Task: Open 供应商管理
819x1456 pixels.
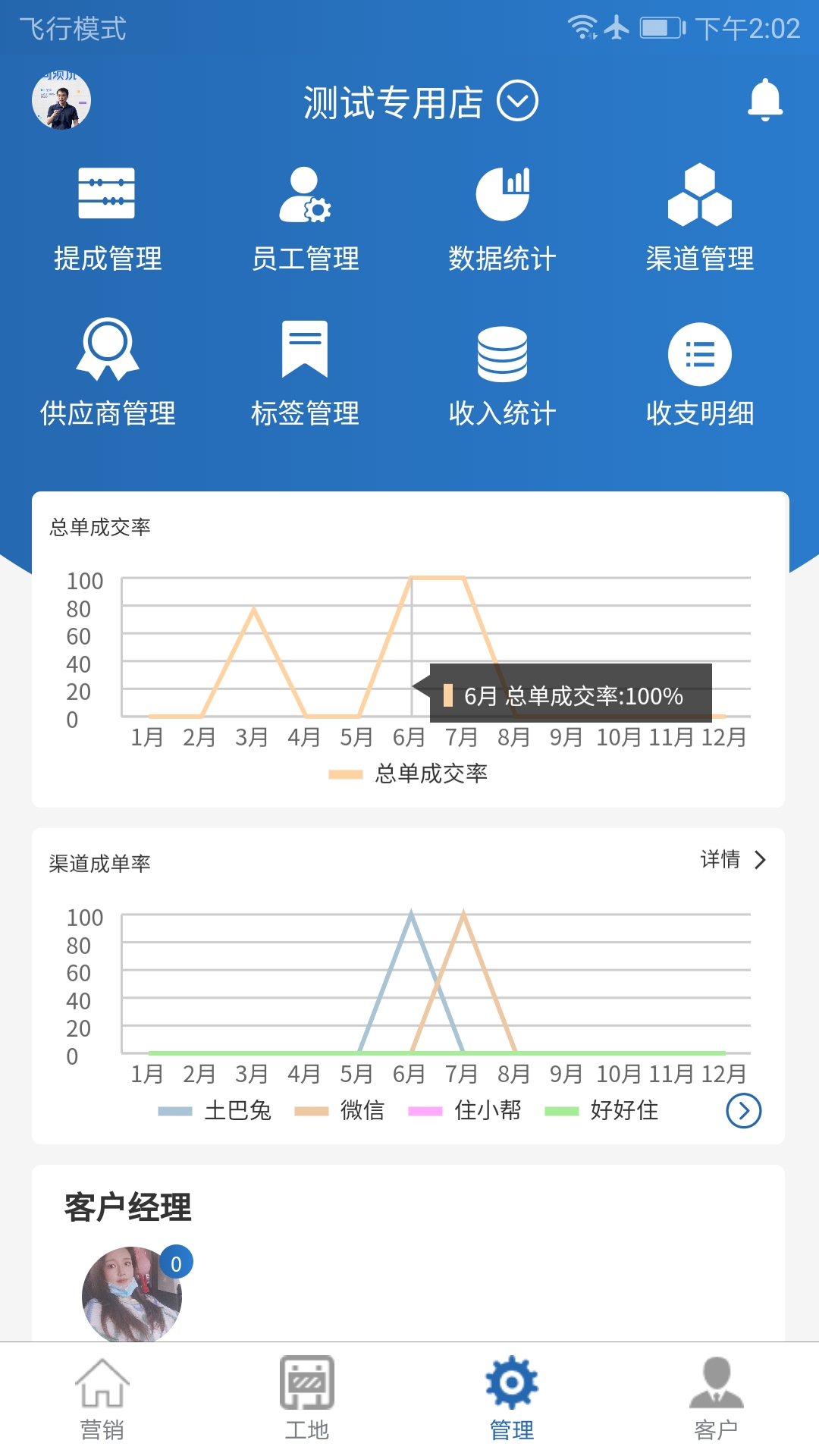Action: [x=107, y=373]
